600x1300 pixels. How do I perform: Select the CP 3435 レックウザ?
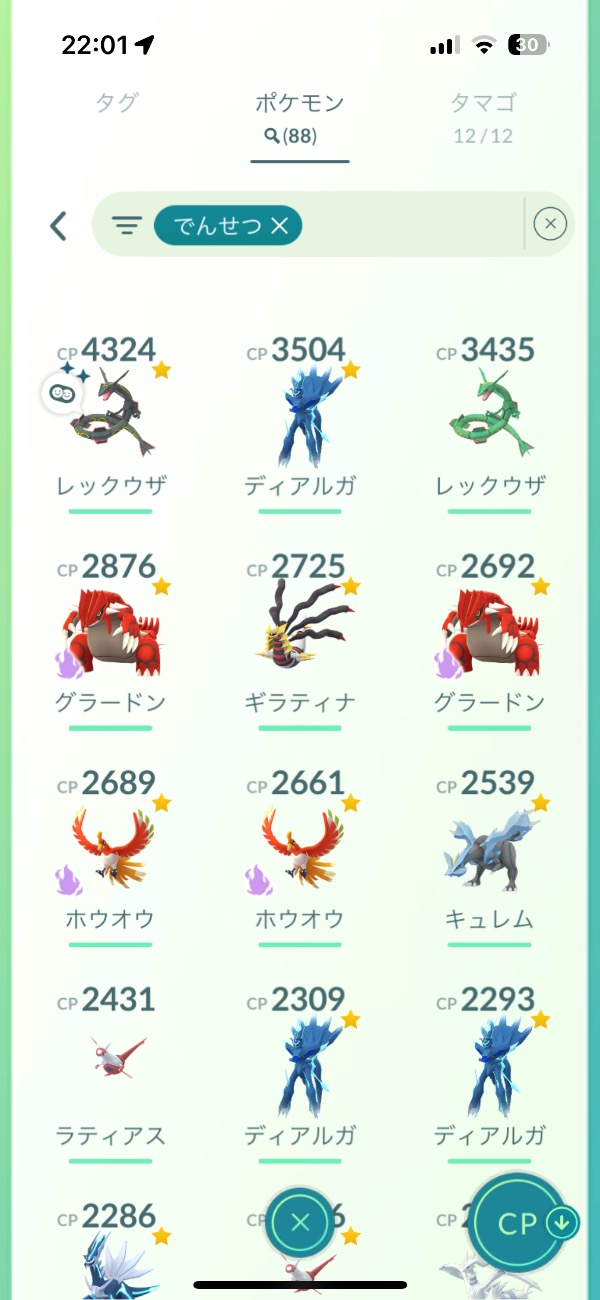point(490,420)
